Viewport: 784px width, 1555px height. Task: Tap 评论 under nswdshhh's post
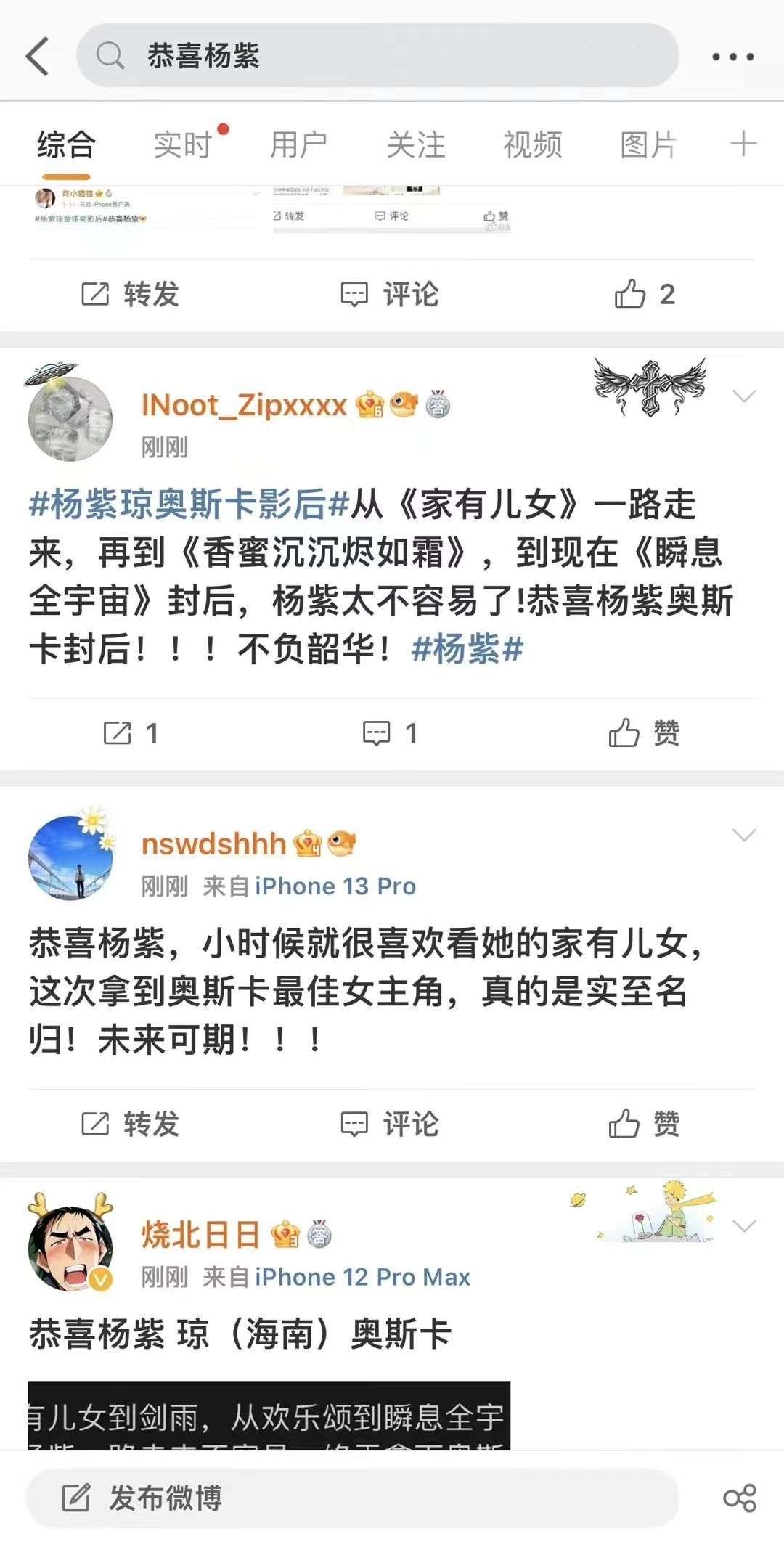(390, 1124)
